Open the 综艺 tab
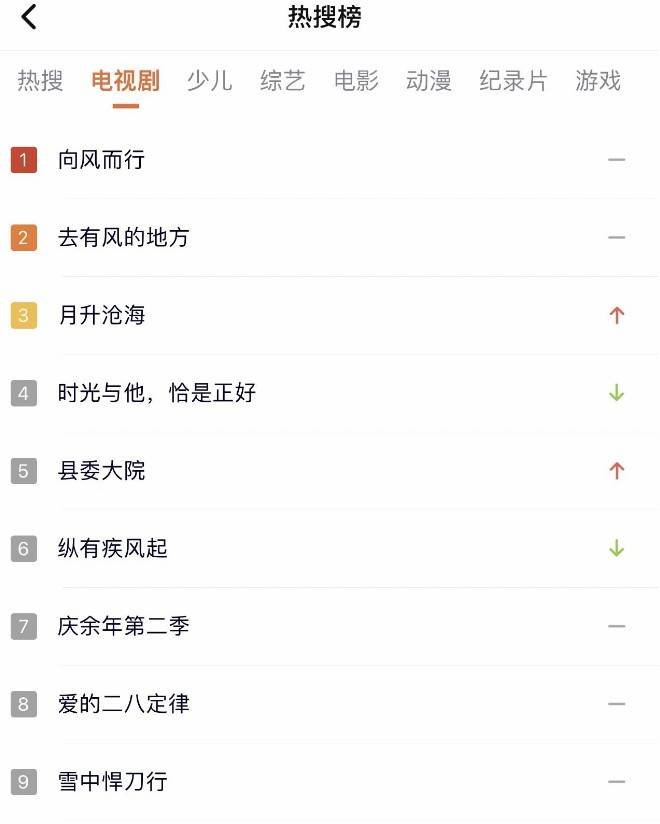The height and width of the screenshot is (824, 660). [x=283, y=81]
